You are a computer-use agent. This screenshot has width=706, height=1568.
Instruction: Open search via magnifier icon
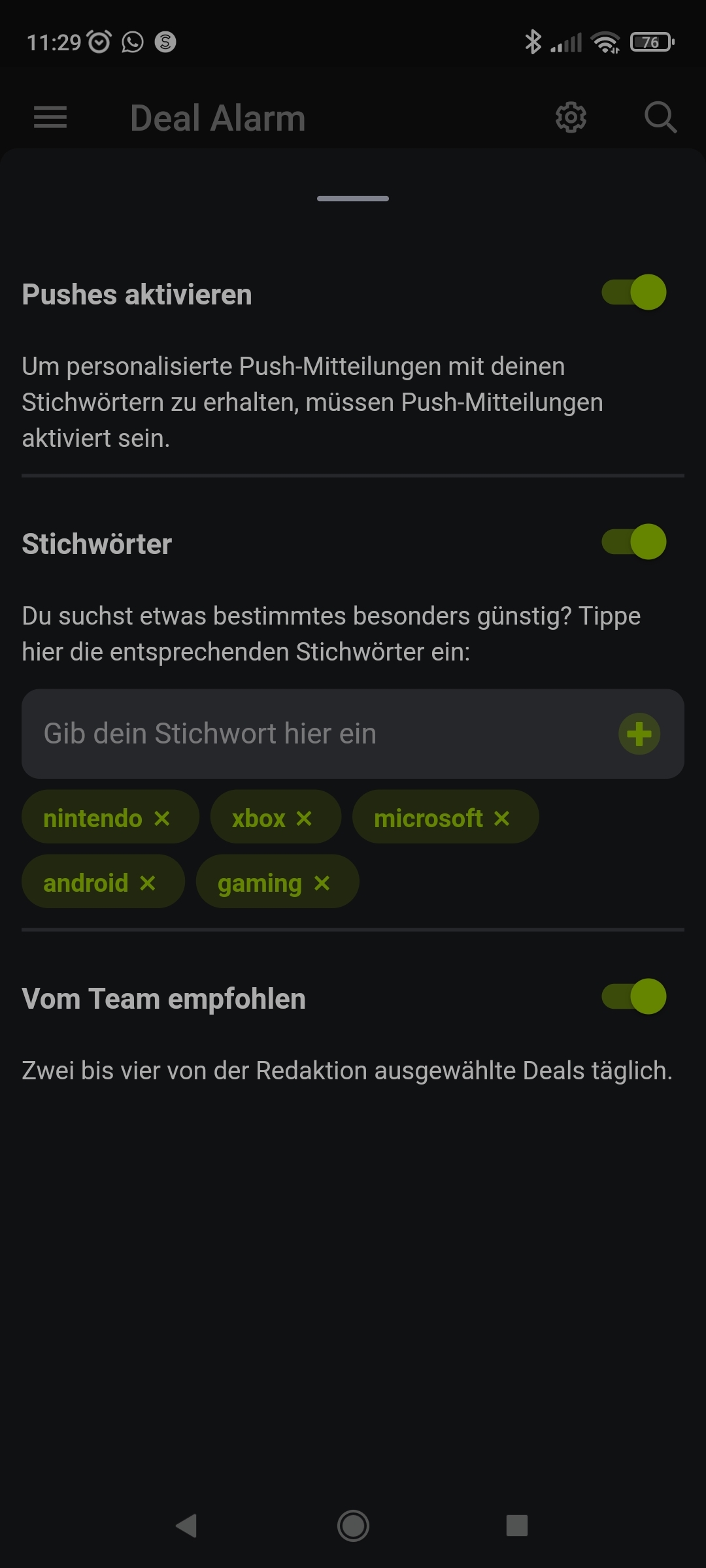coord(660,118)
